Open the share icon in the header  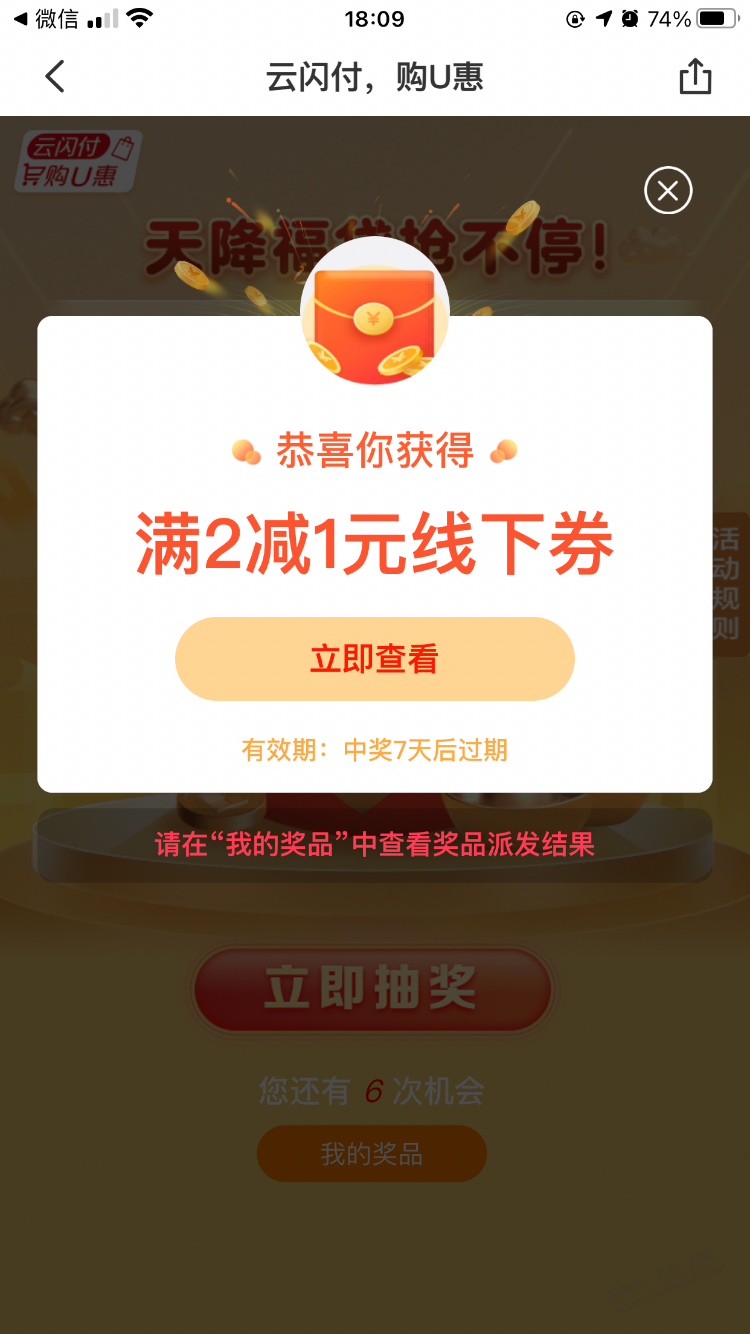pos(695,76)
